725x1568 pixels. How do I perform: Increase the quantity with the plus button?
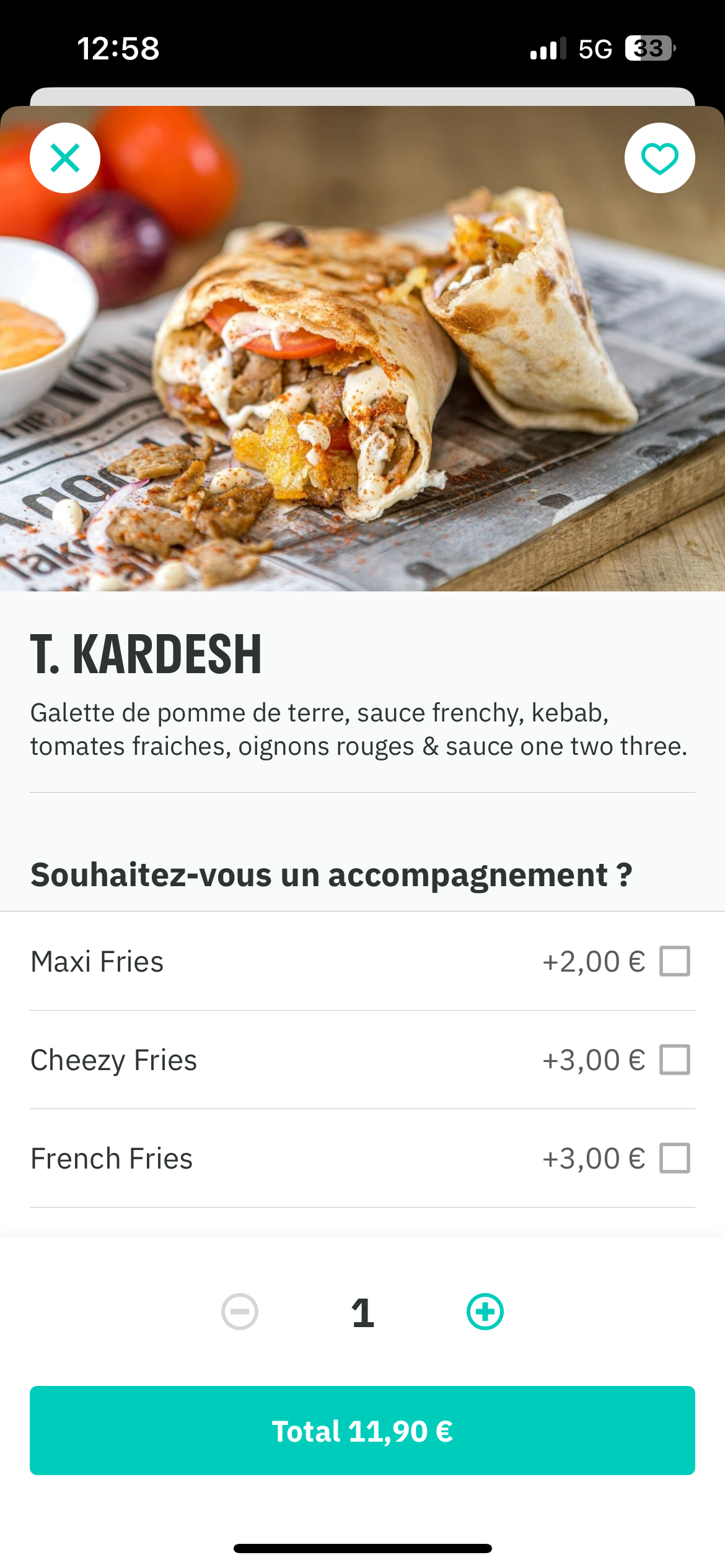tap(485, 1312)
